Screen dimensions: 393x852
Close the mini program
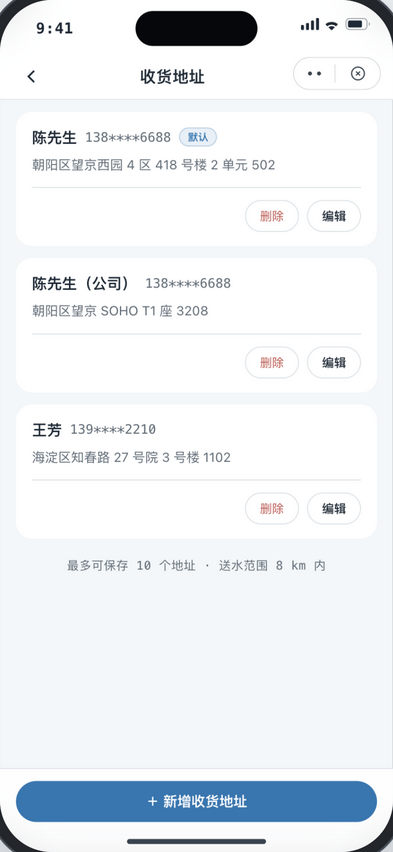coord(358,73)
